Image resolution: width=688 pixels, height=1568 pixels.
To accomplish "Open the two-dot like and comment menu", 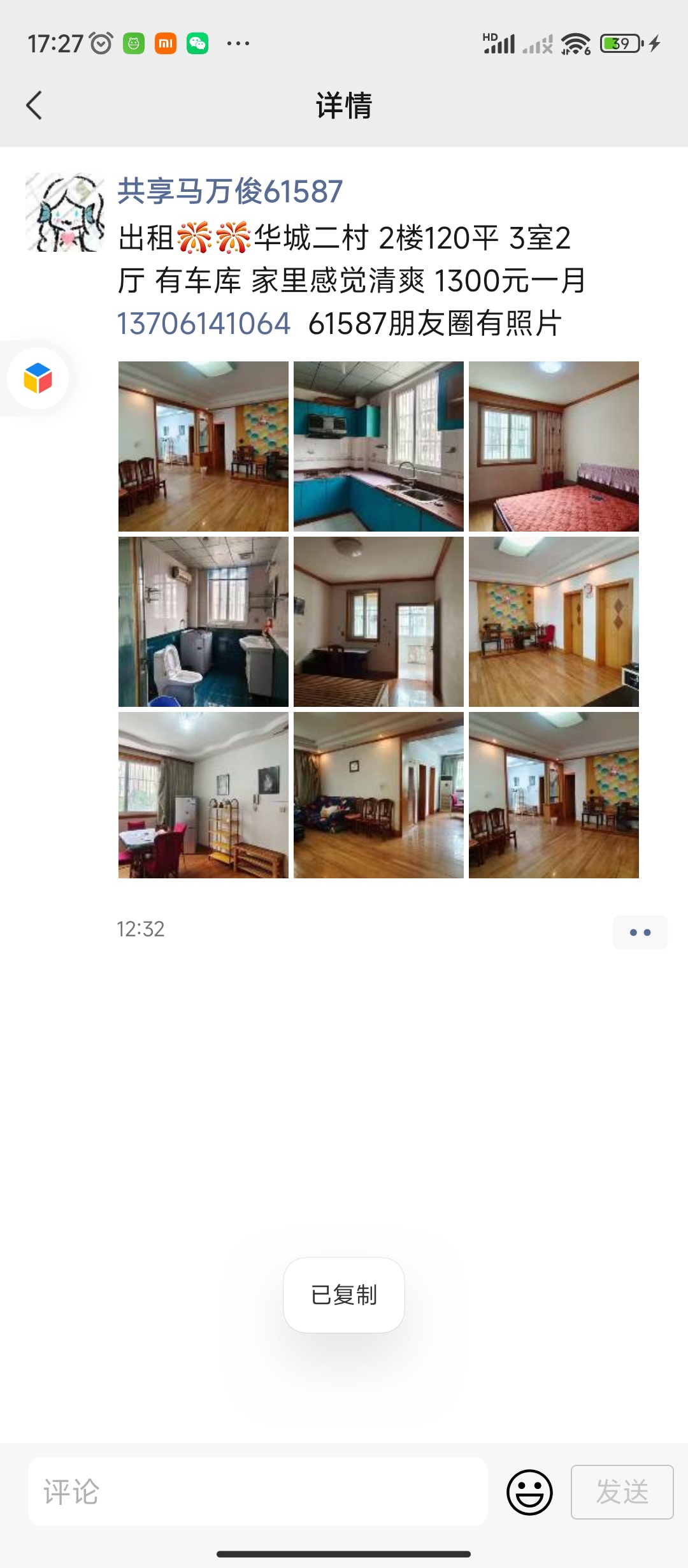I will pos(640,933).
